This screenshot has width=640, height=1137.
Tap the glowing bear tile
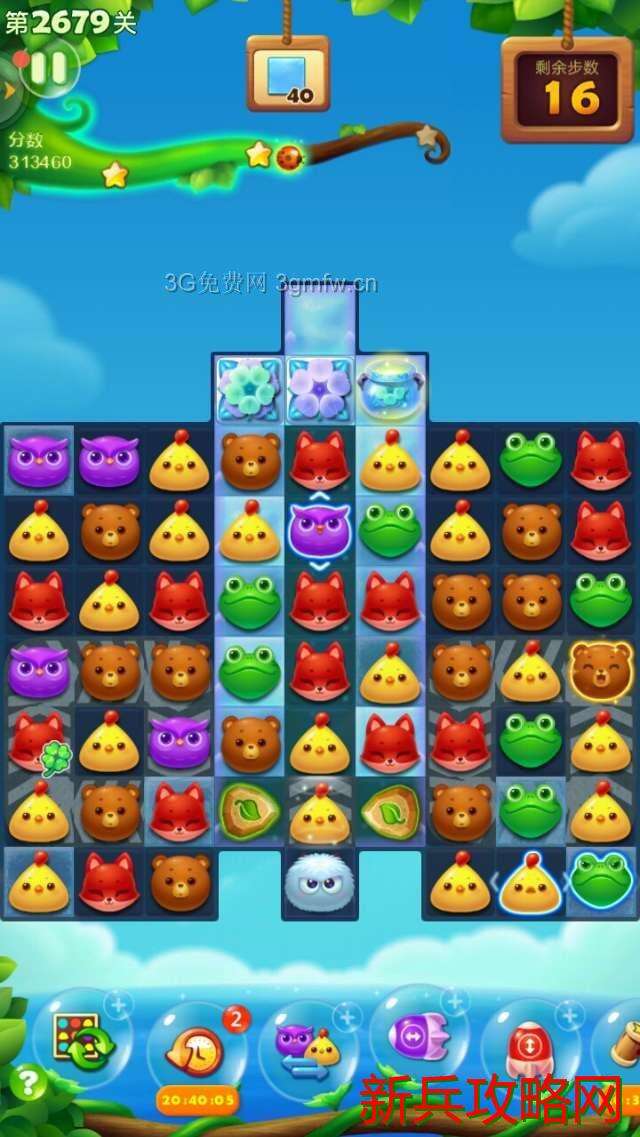pos(600,670)
